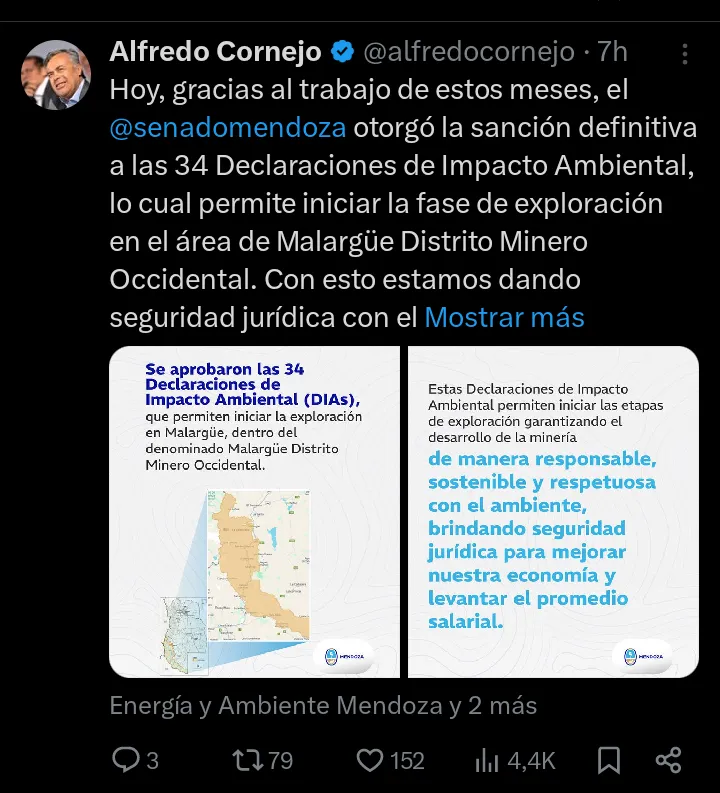Bookmark this tweet
Image resolution: width=720 pixels, height=793 pixels.
click(x=607, y=760)
